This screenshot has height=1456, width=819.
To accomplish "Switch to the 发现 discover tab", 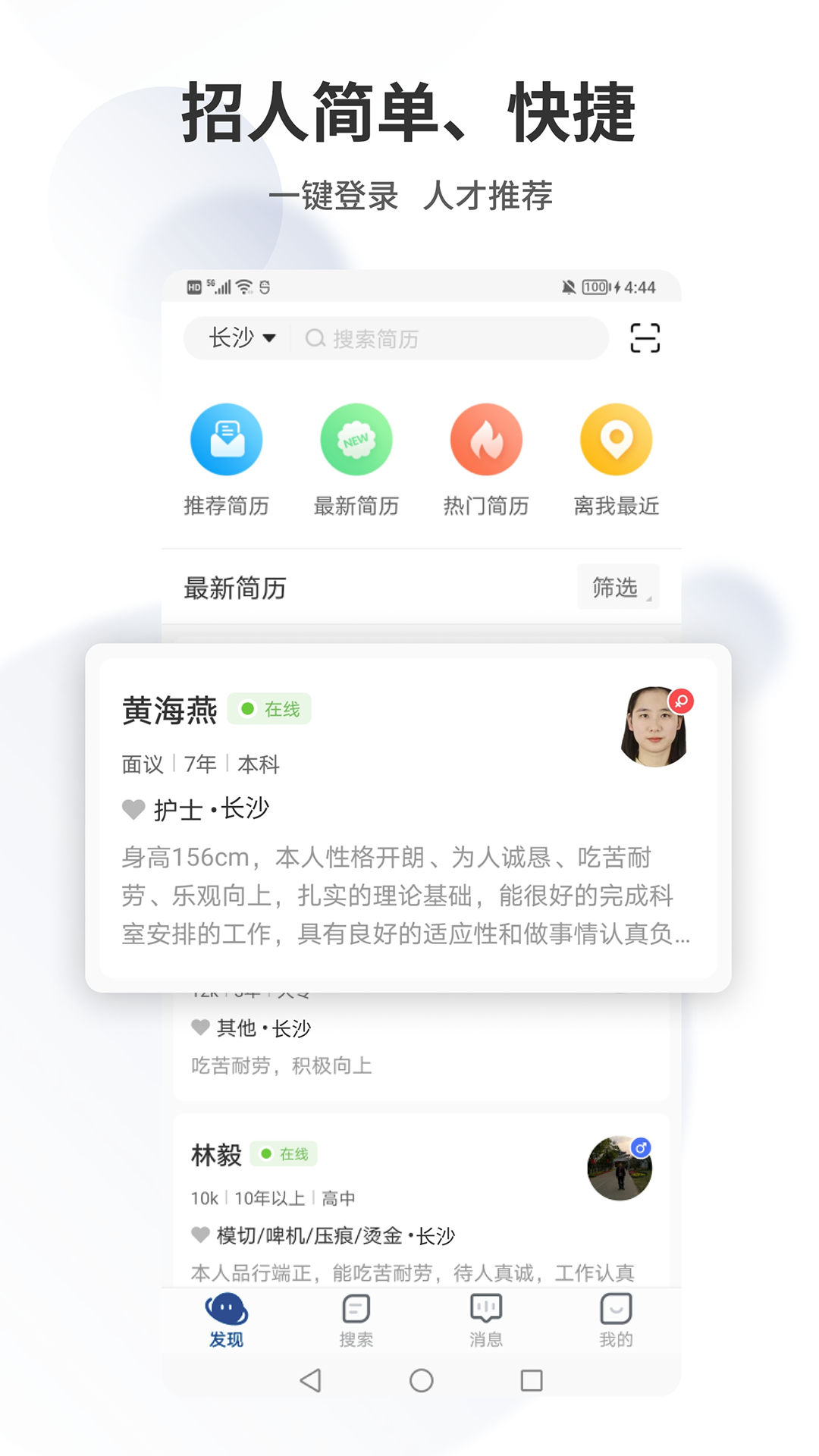I will click(225, 1319).
